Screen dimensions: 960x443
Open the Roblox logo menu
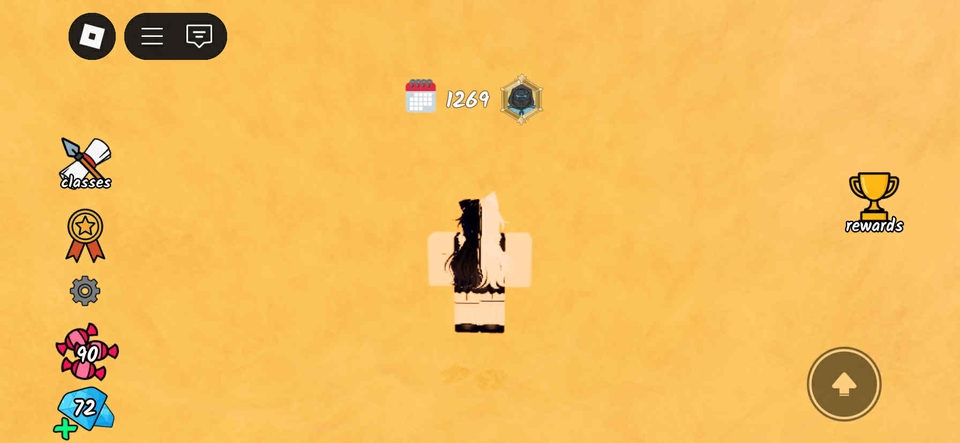92,37
